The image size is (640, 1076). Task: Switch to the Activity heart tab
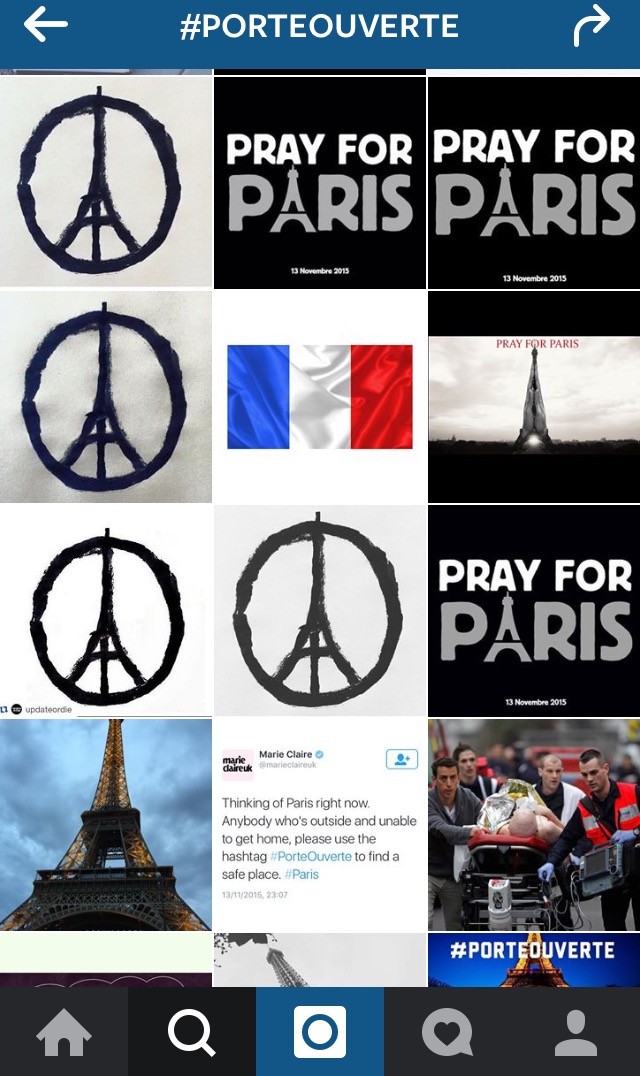(x=447, y=1033)
